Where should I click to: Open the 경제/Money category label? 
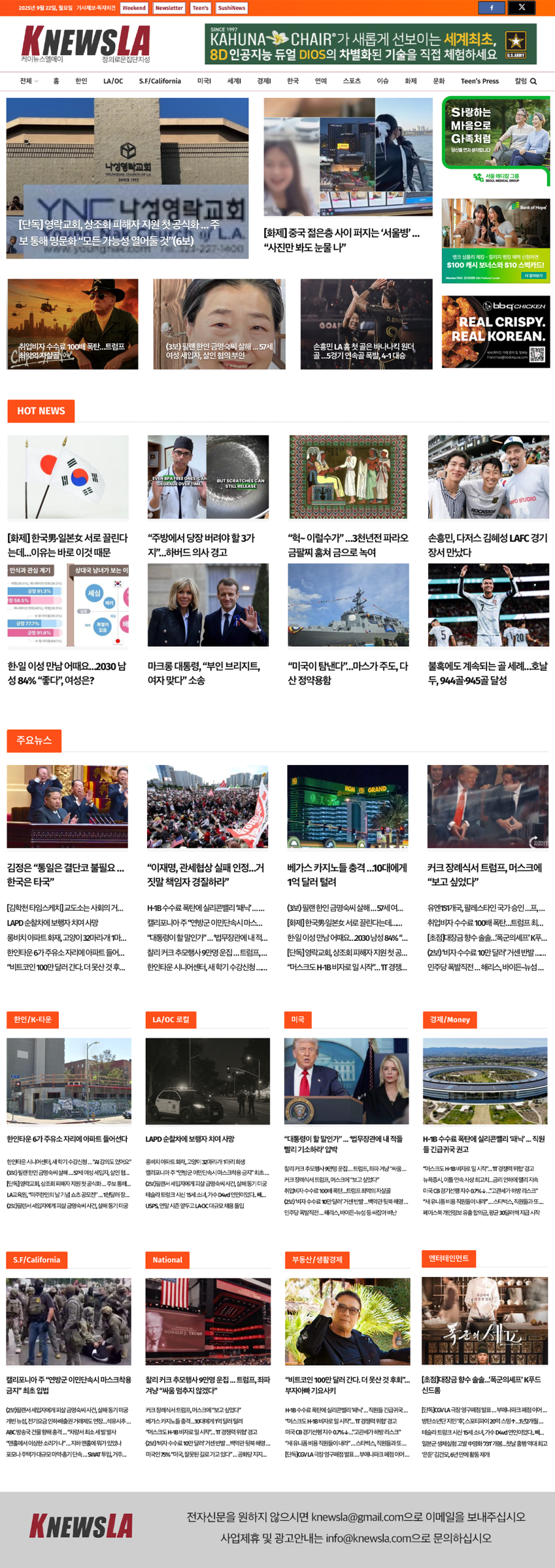point(450,1020)
